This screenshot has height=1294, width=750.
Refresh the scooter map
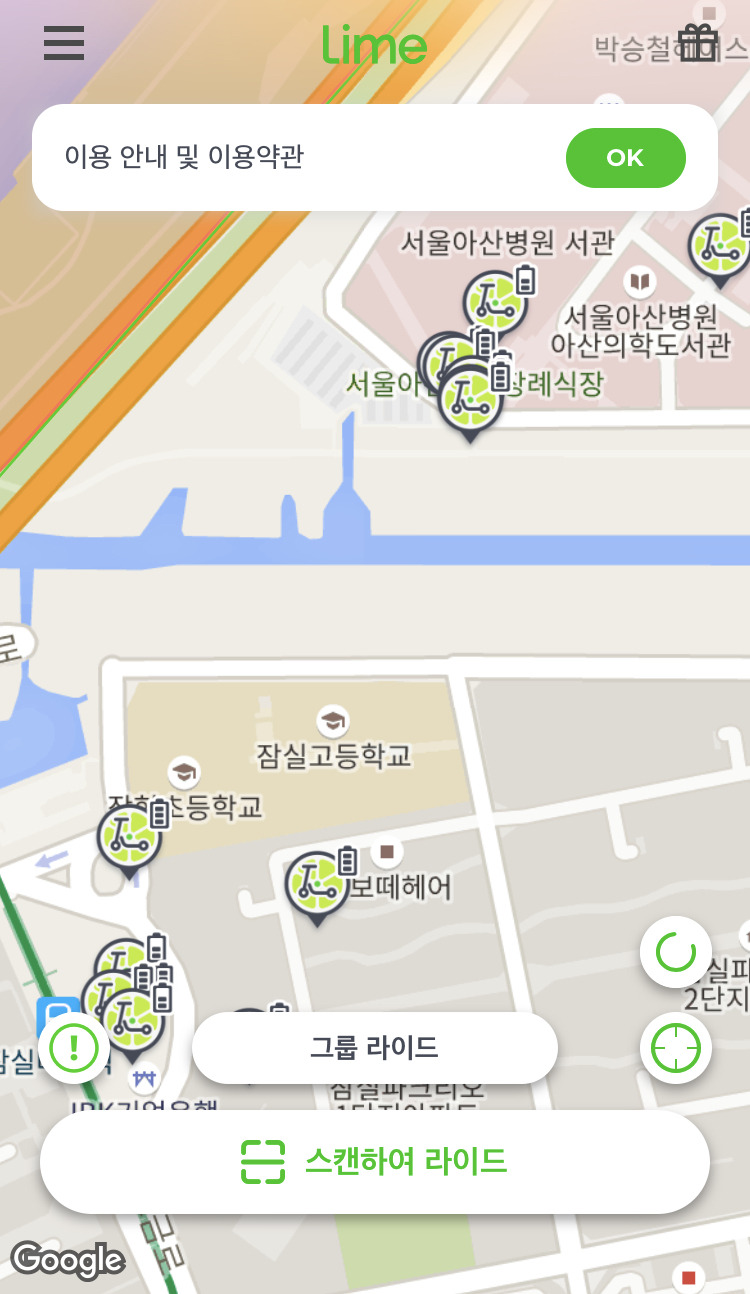(676, 952)
